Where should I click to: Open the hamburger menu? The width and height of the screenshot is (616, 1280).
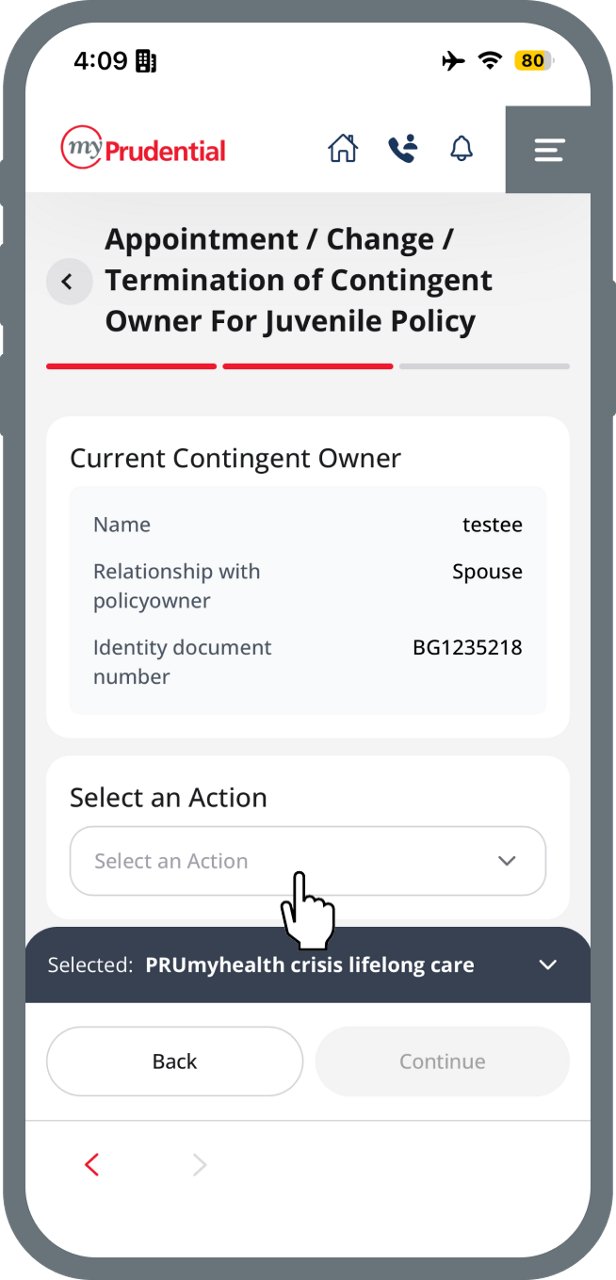(x=548, y=150)
